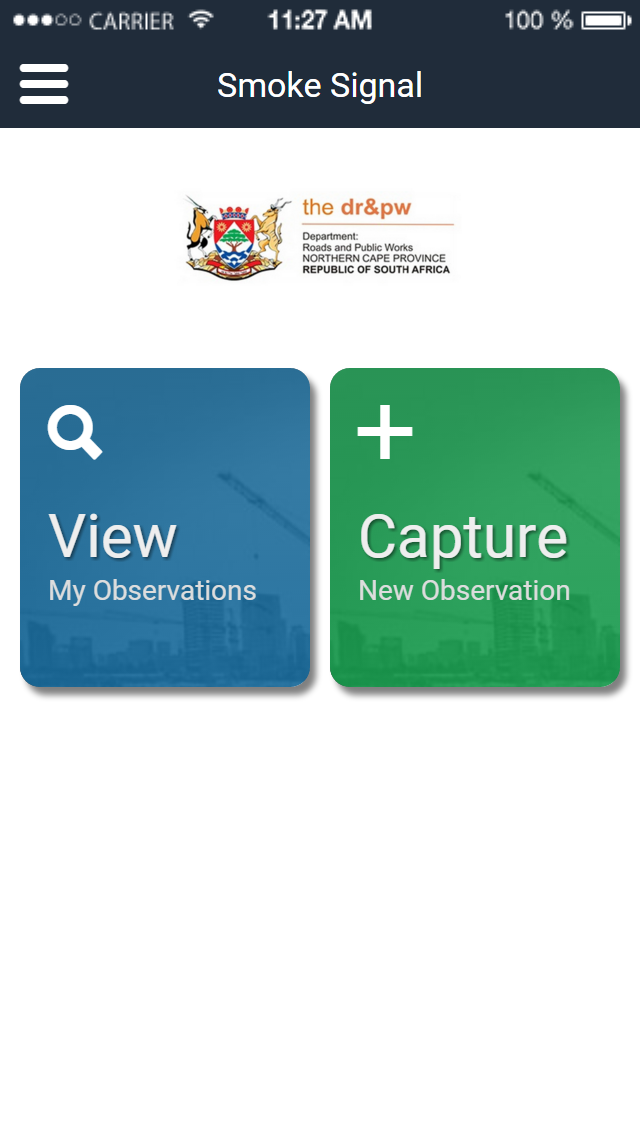Select Capture New Observation tile
This screenshot has width=640, height=1136.
point(475,527)
